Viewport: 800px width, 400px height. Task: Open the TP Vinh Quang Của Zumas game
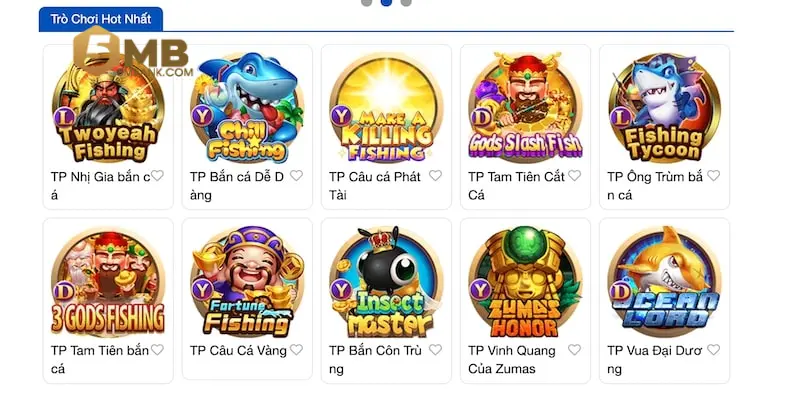coord(525,283)
